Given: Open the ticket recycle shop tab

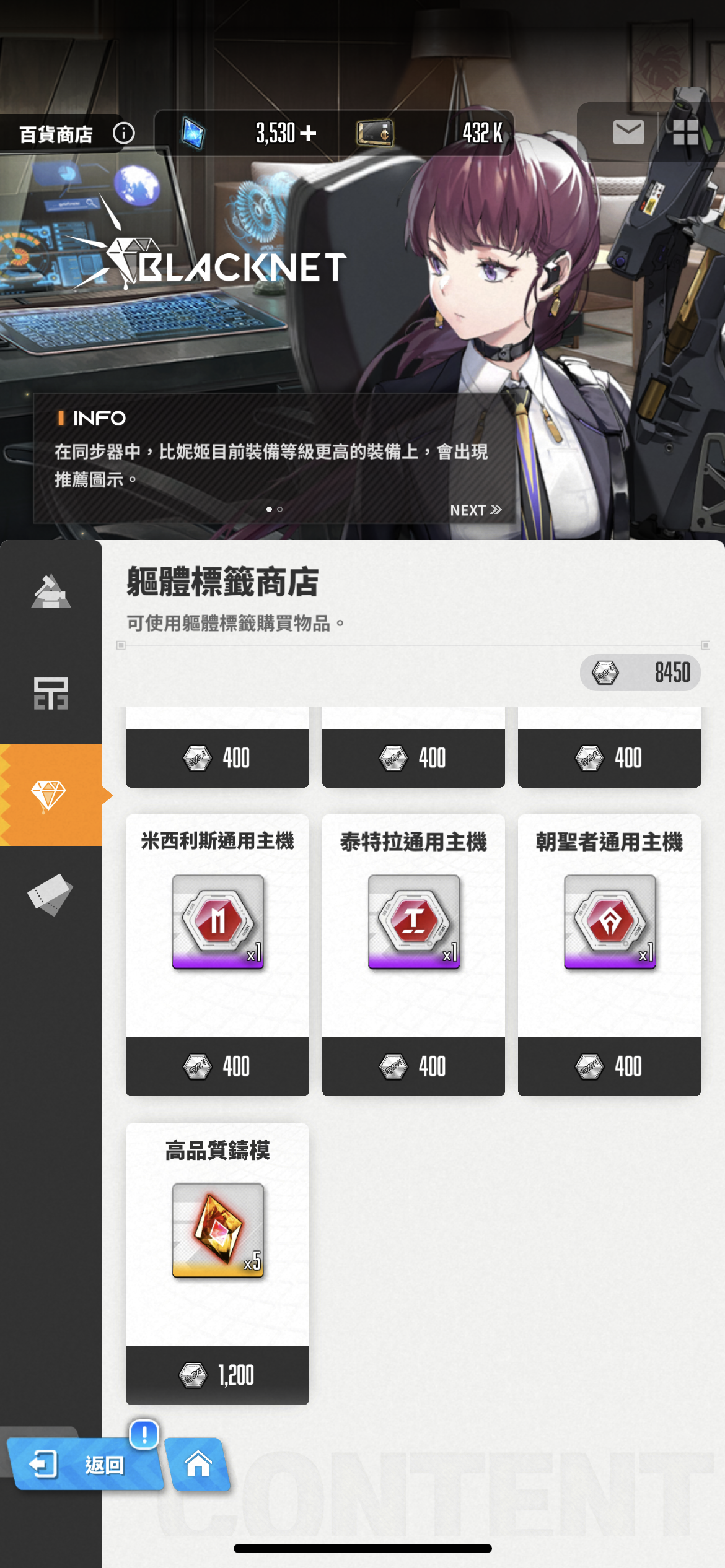Looking at the screenshot, I should 51,895.
